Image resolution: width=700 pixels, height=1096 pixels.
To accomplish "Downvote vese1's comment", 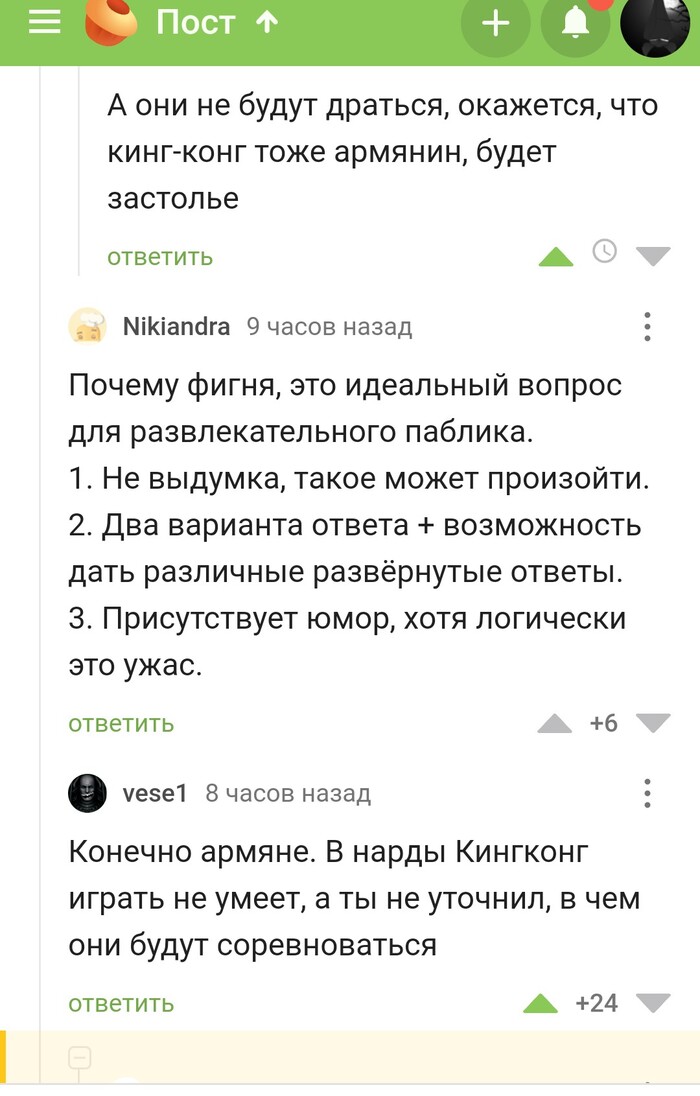I will tap(653, 1003).
